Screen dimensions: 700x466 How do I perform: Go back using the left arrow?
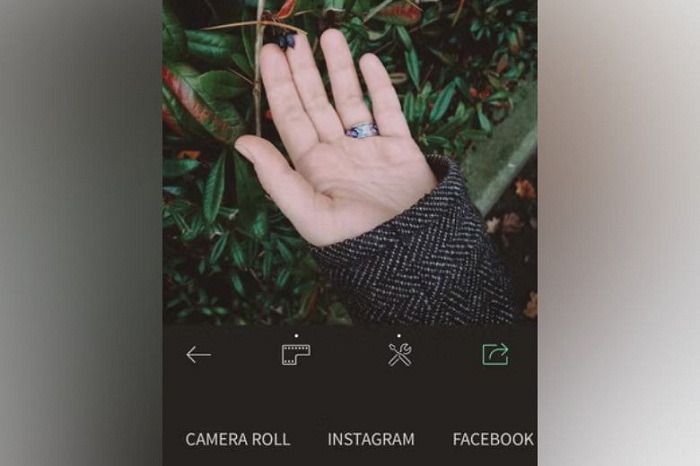(198, 355)
